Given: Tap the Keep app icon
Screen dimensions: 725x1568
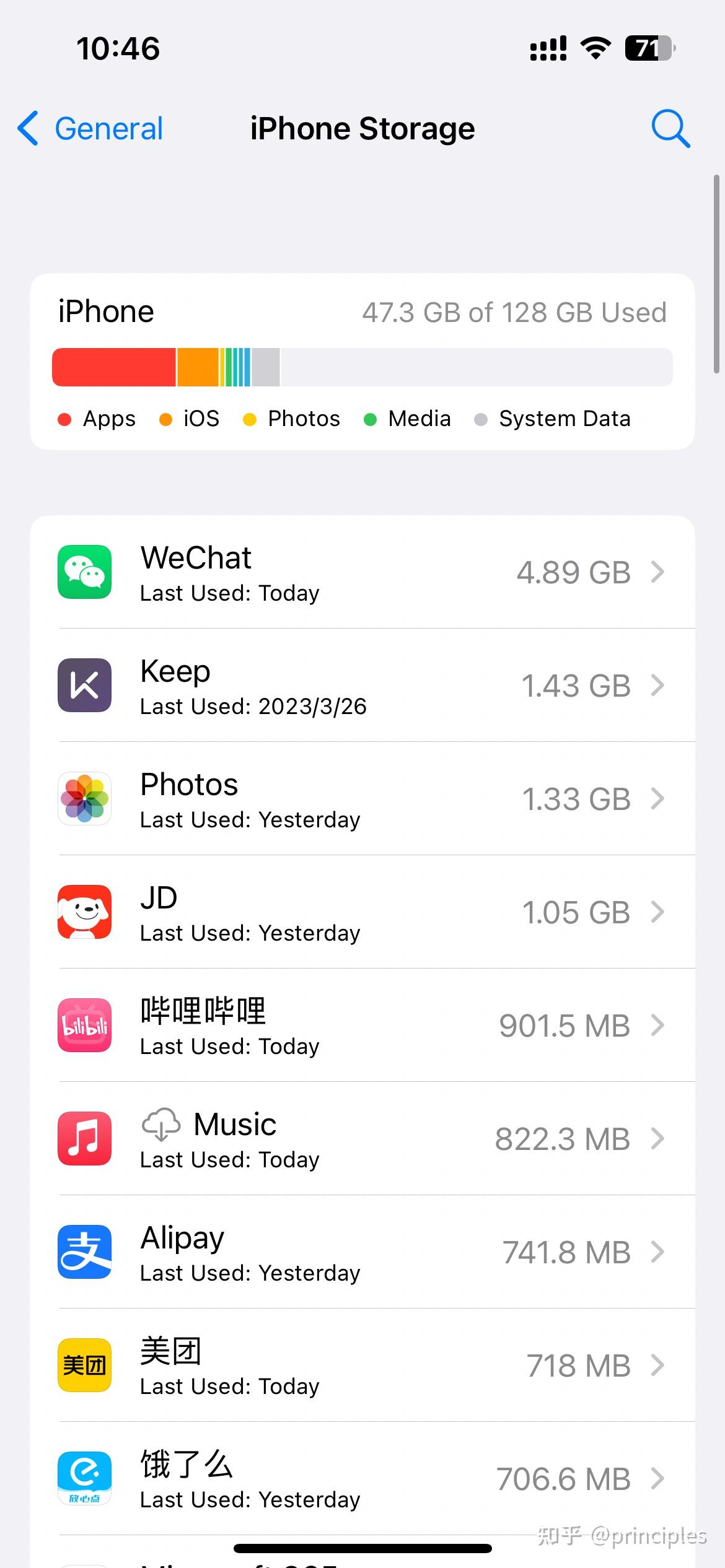Looking at the screenshot, I should 84,686.
